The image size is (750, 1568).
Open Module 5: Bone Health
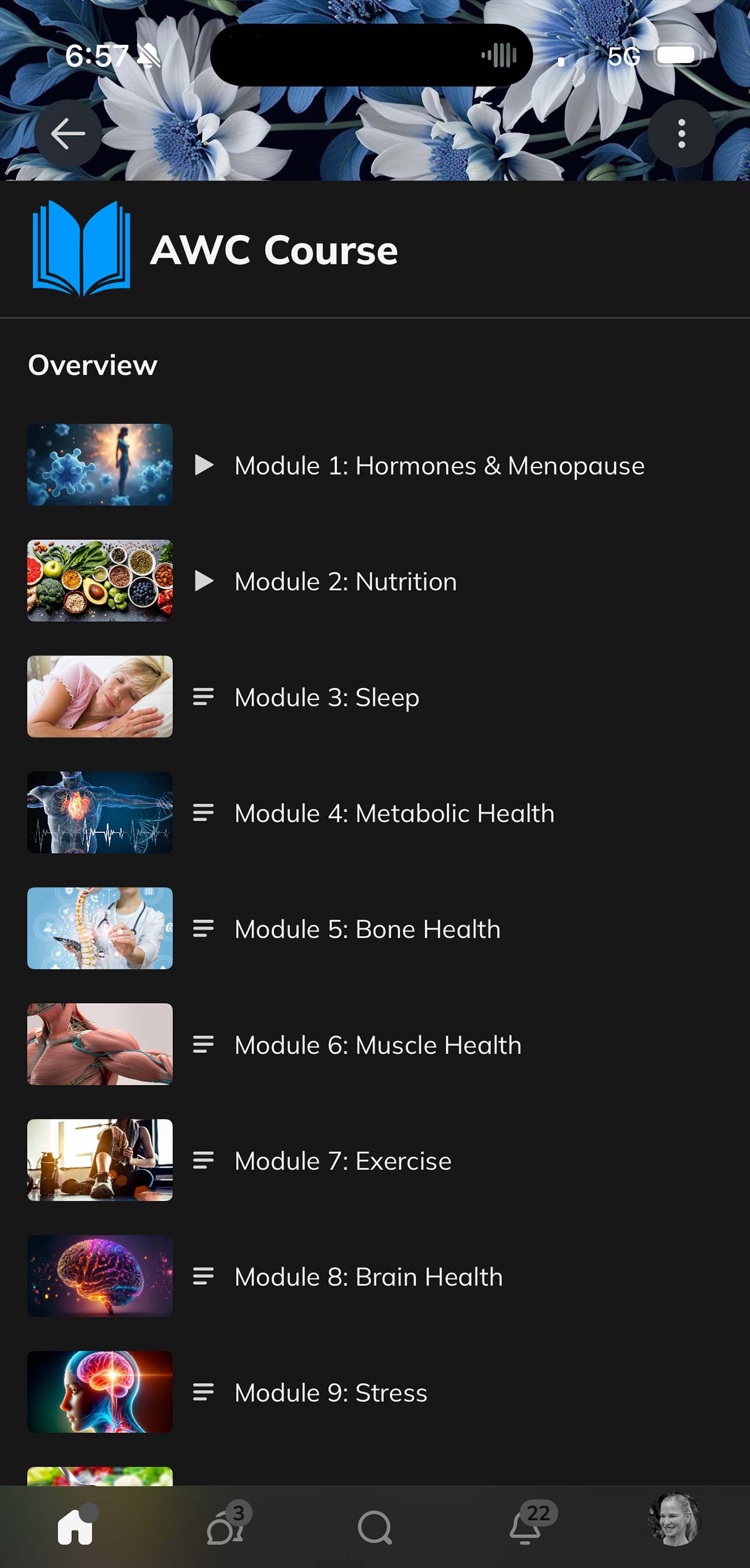tap(367, 929)
